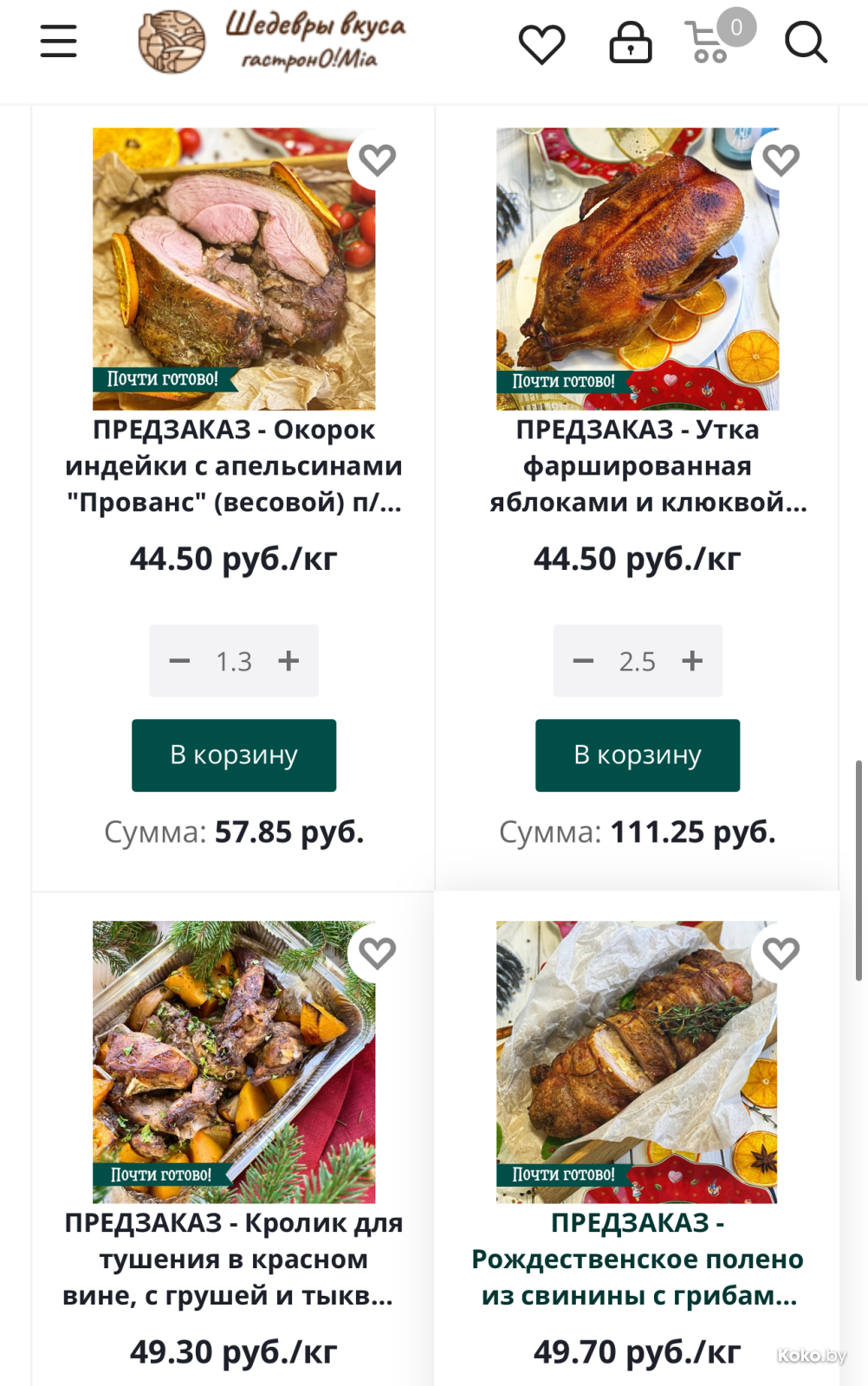Open the rabbit stew product photo
This screenshot has height=1386, width=868.
tap(234, 1062)
